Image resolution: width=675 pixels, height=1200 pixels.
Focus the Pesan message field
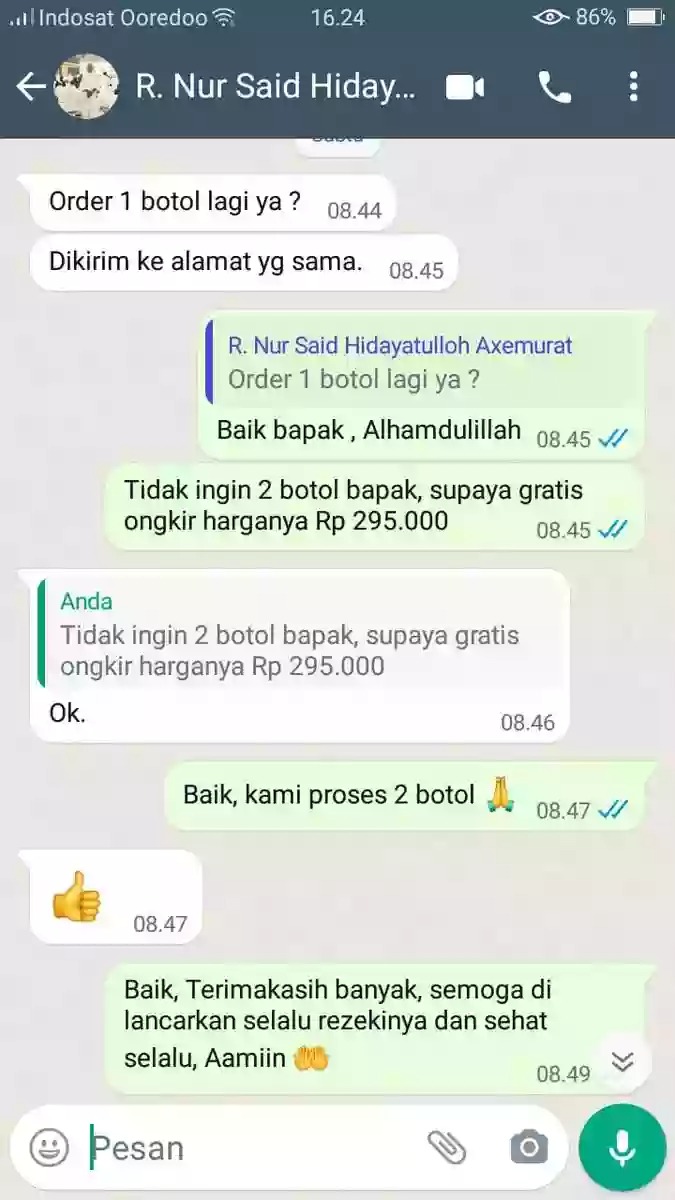point(250,1146)
